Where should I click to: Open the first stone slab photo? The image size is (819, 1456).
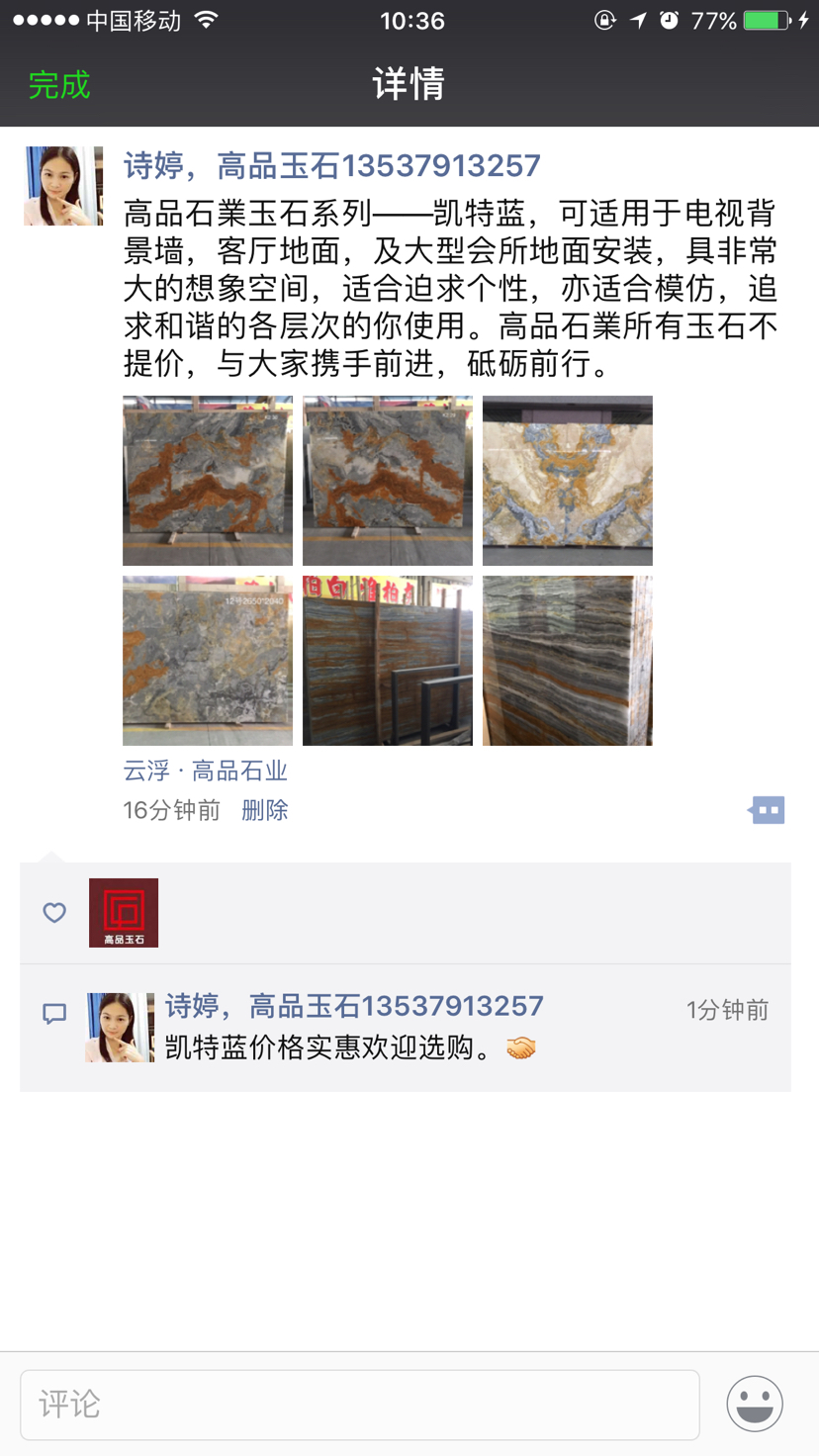(x=208, y=481)
